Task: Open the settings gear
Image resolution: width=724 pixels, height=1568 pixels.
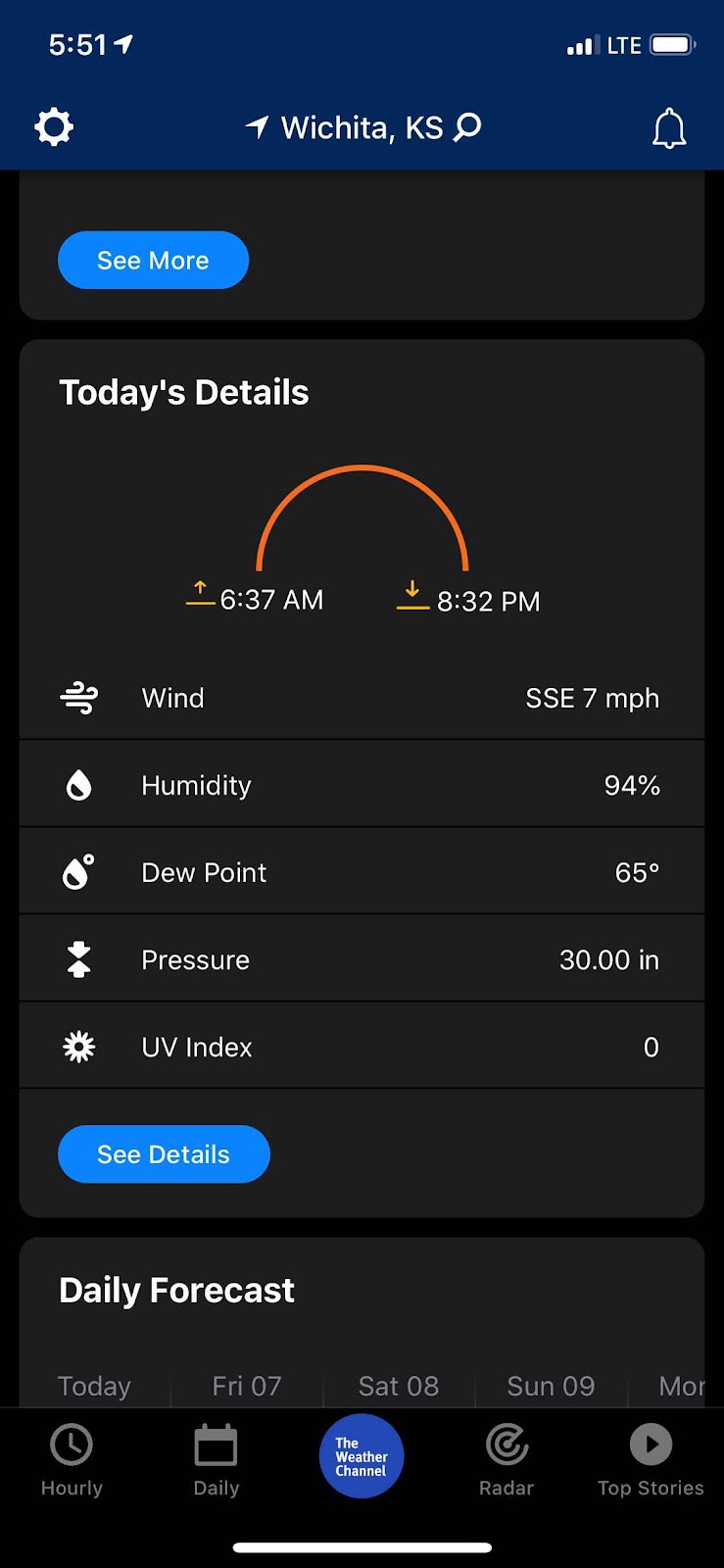Action: pos(54,127)
